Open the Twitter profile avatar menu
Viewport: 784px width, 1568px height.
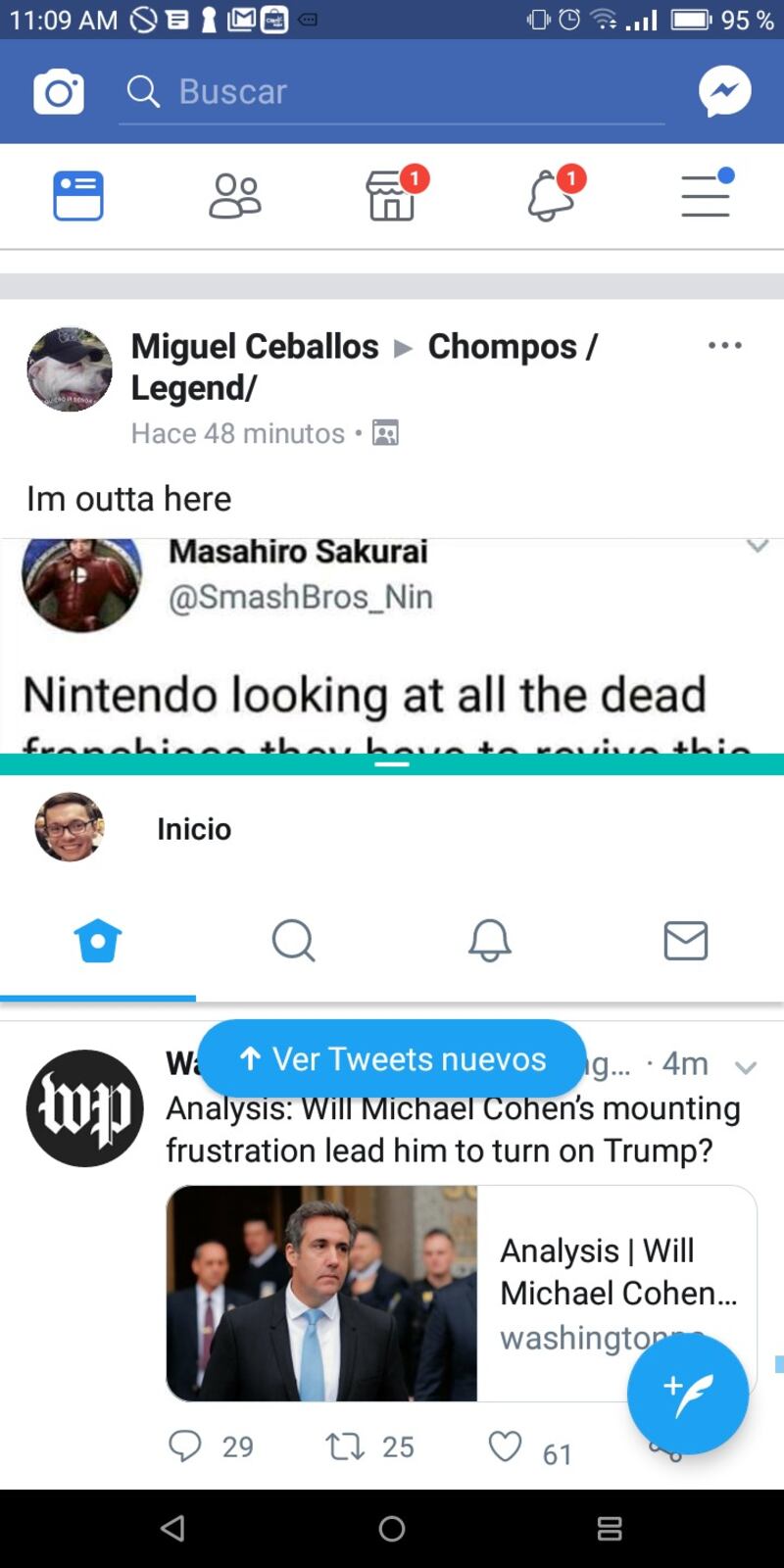(x=70, y=827)
